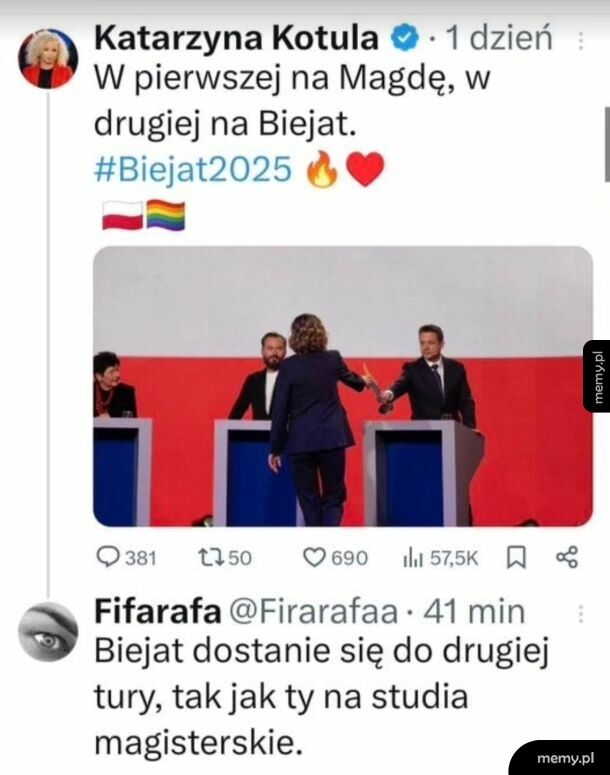Share Katarzyna Kotula's post
Image resolution: width=610 pixels, height=775 pixels.
point(566,558)
